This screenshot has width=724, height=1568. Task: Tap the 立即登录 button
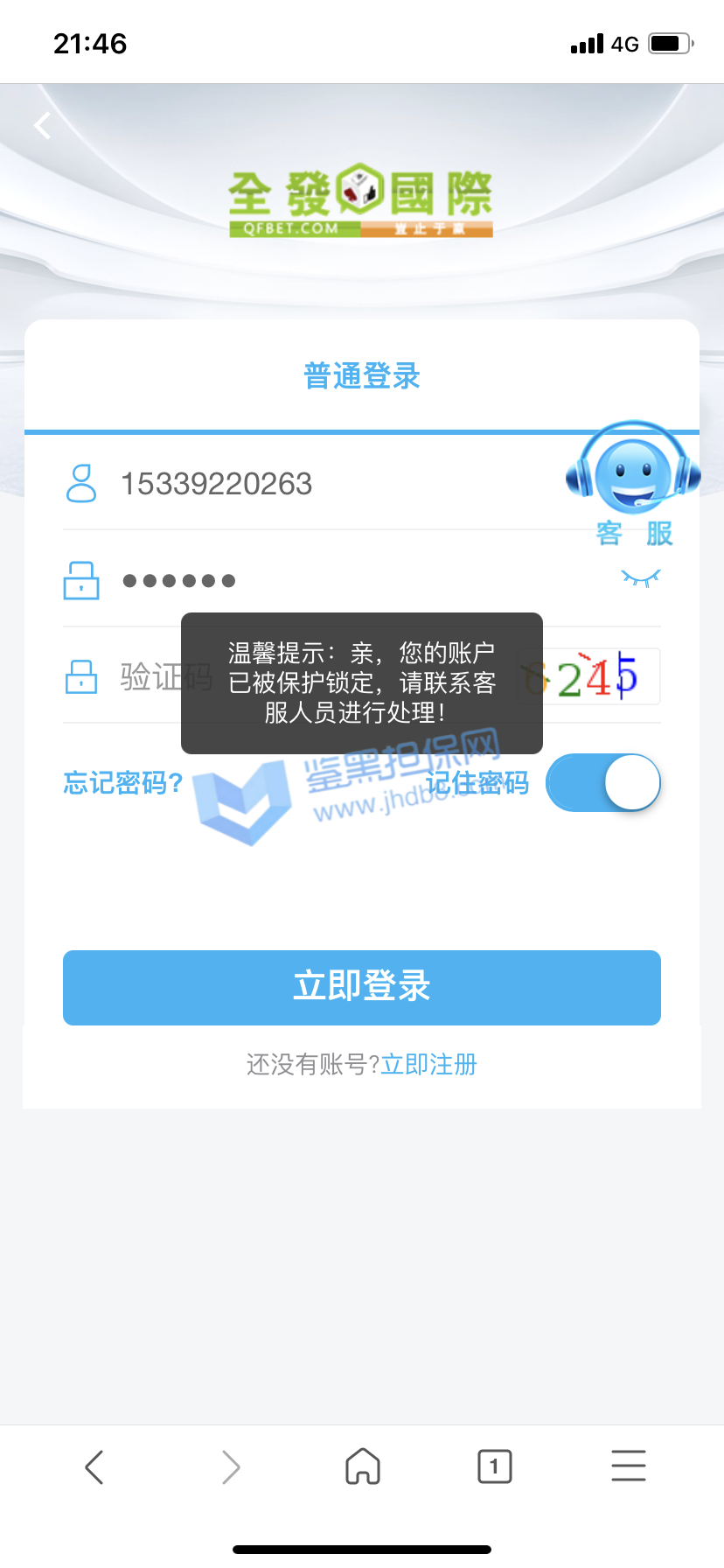362,987
